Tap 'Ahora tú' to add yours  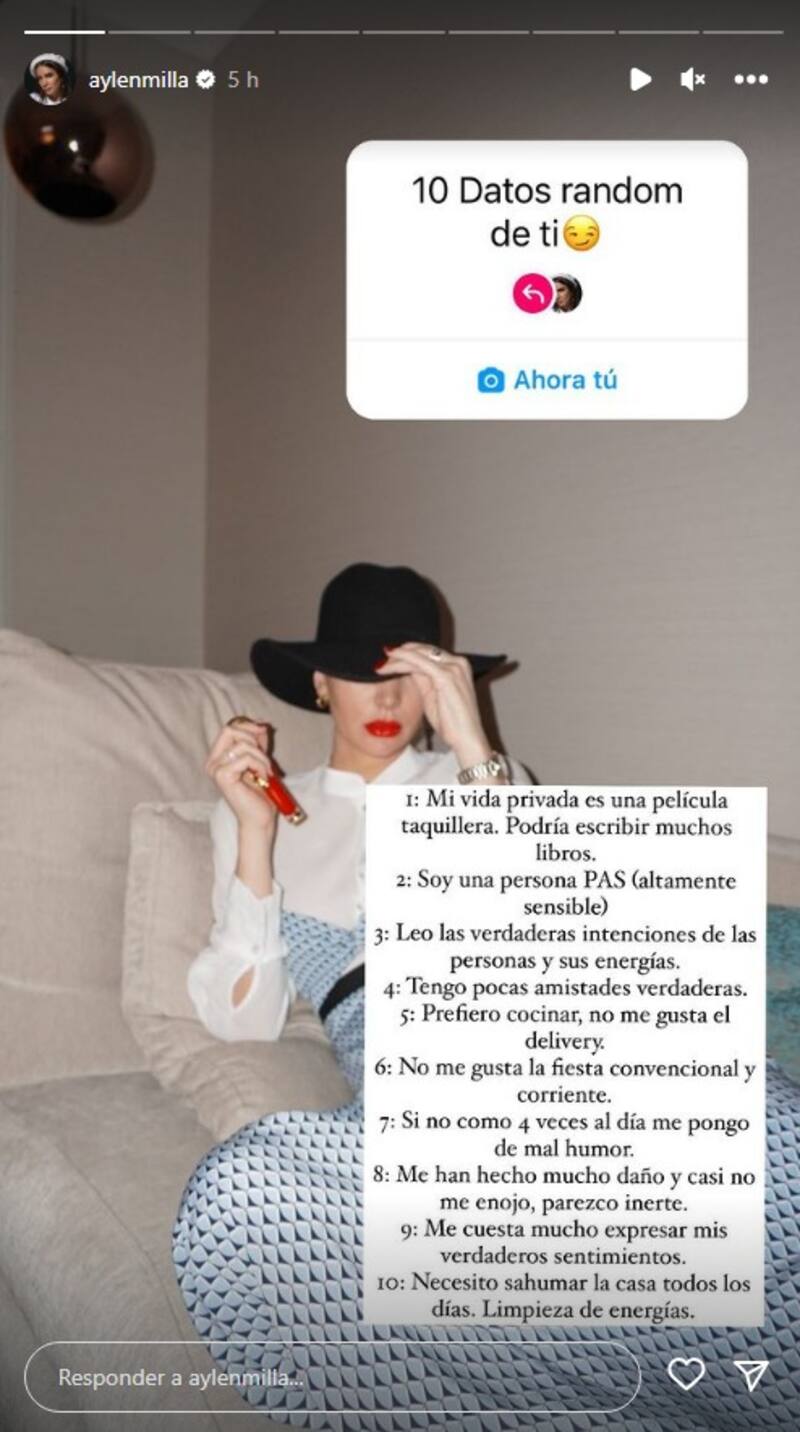click(x=547, y=380)
